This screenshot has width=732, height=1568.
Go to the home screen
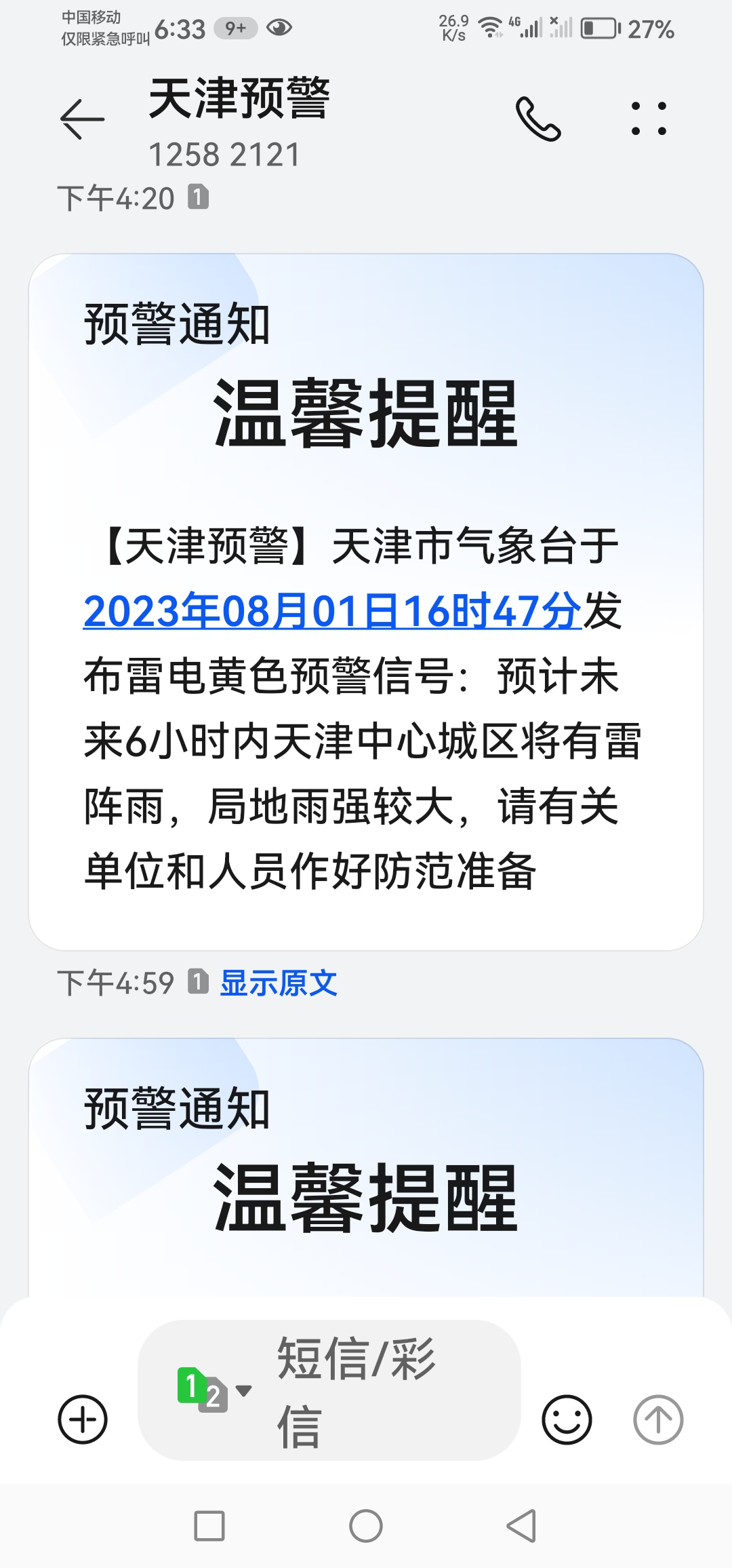pos(366,1526)
